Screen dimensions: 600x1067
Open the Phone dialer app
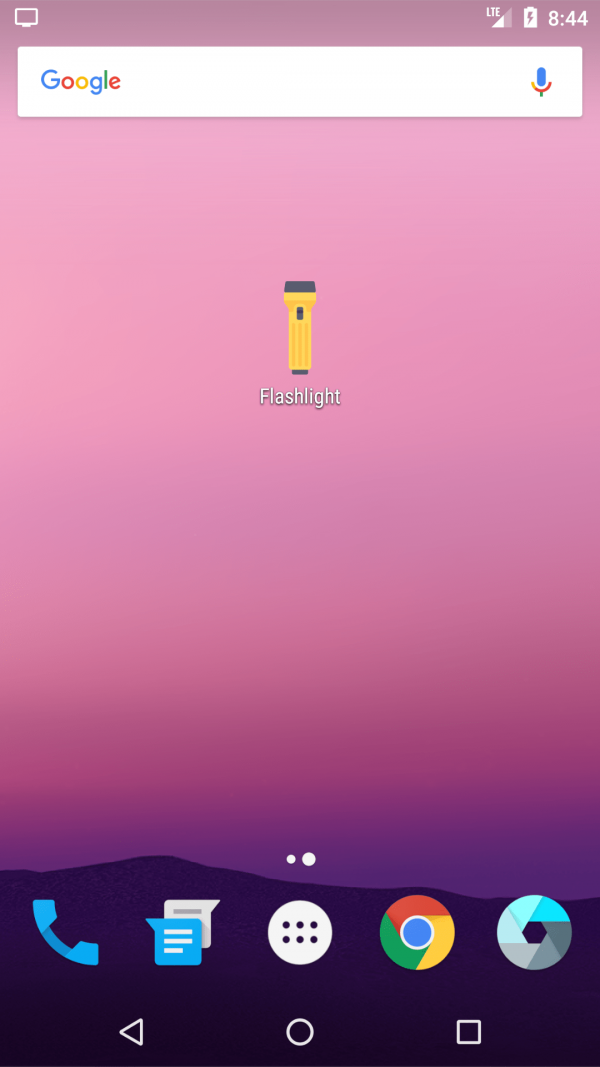click(65, 932)
